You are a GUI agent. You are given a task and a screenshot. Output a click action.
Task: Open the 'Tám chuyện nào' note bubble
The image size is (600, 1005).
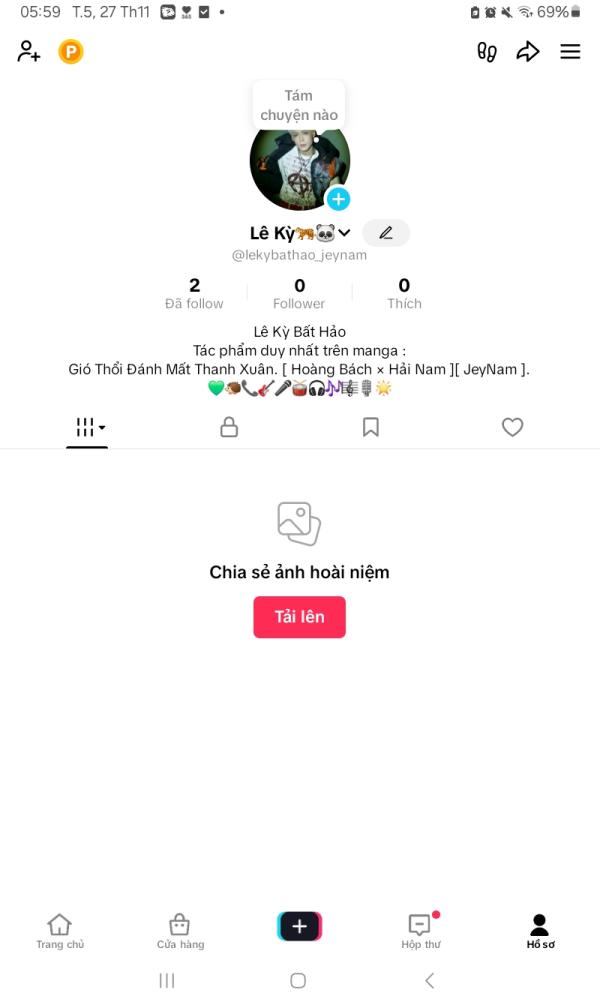pos(299,105)
